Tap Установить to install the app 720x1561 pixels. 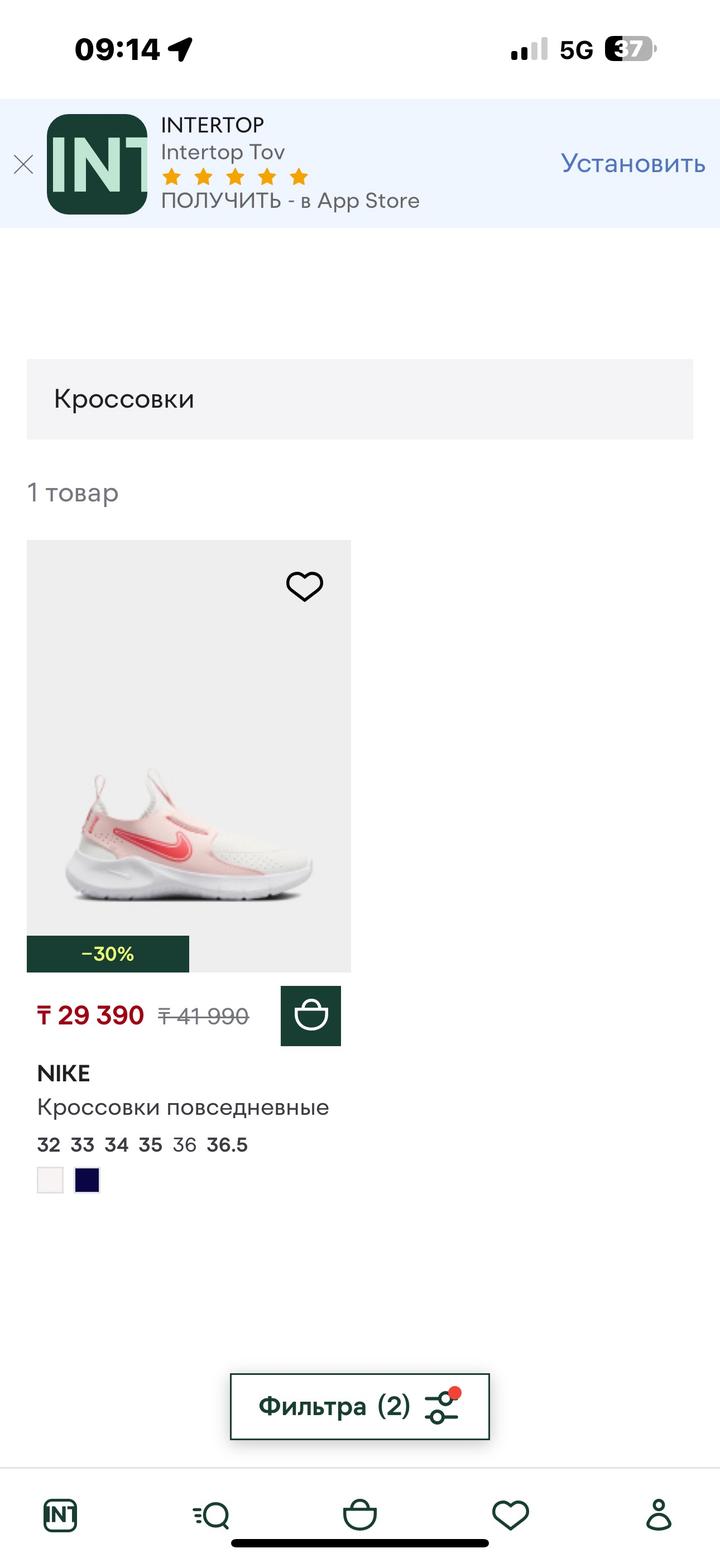click(x=633, y=163)
